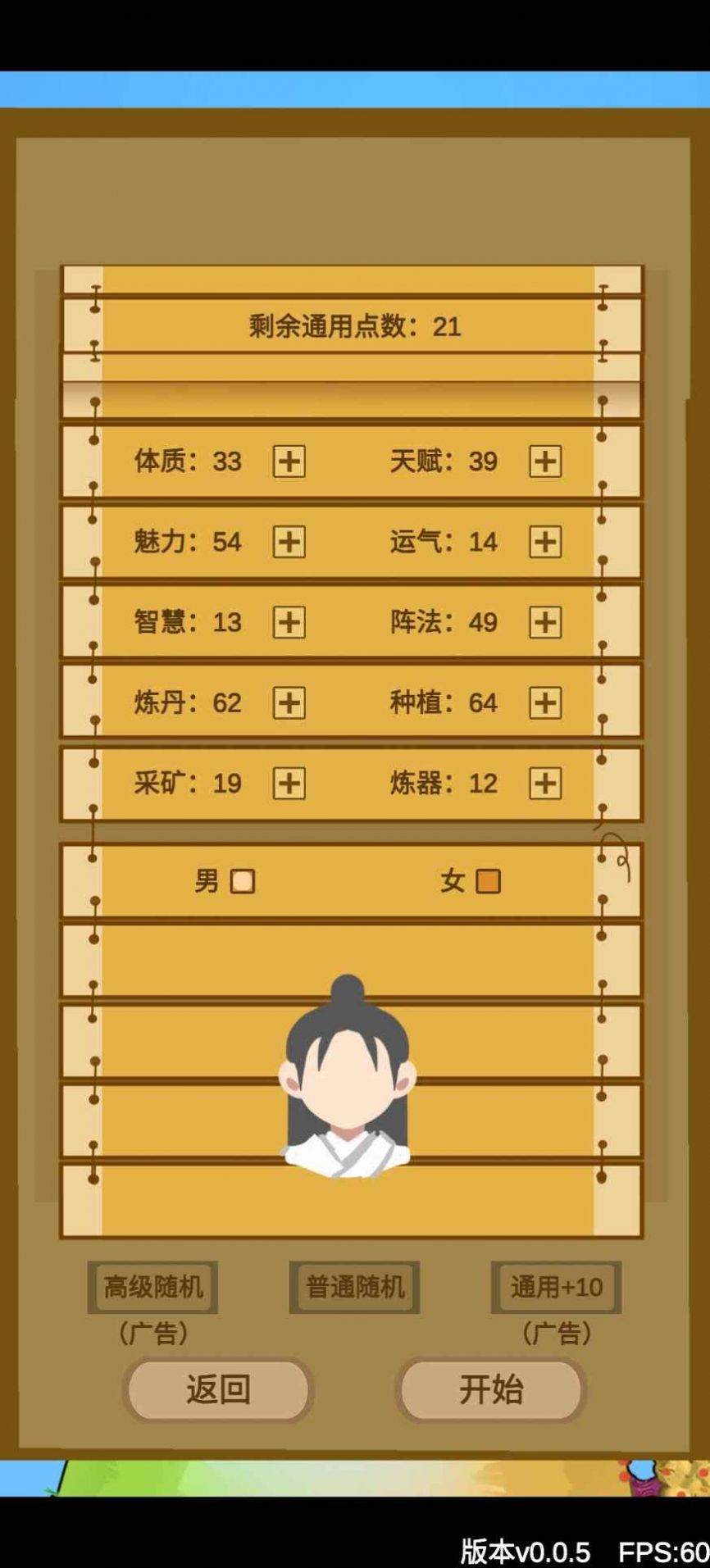710x1568 pixels.
Task: Add a point to 体质
Action: tap(289, 461)
